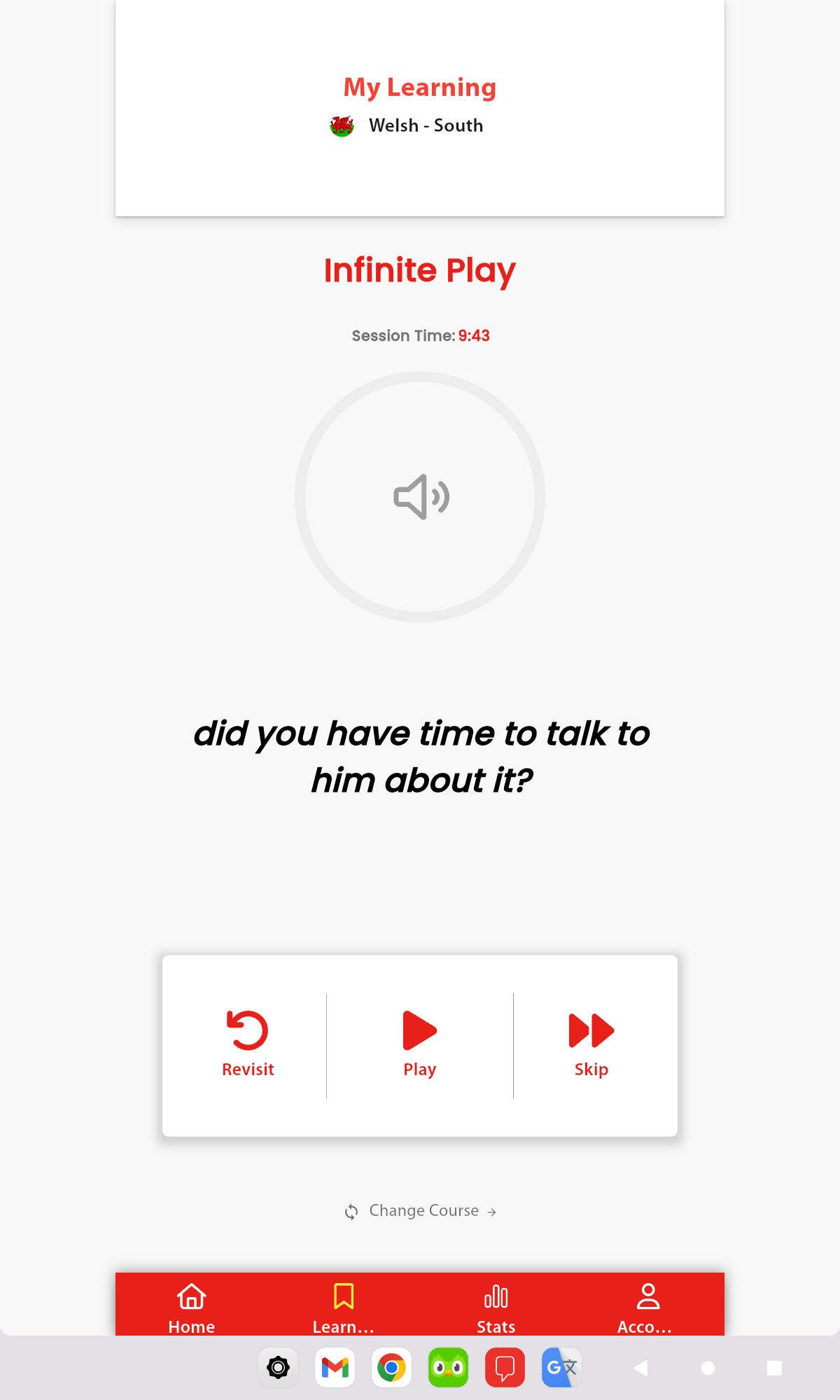
Task: Open the Stats tab
Action: 496,1307
